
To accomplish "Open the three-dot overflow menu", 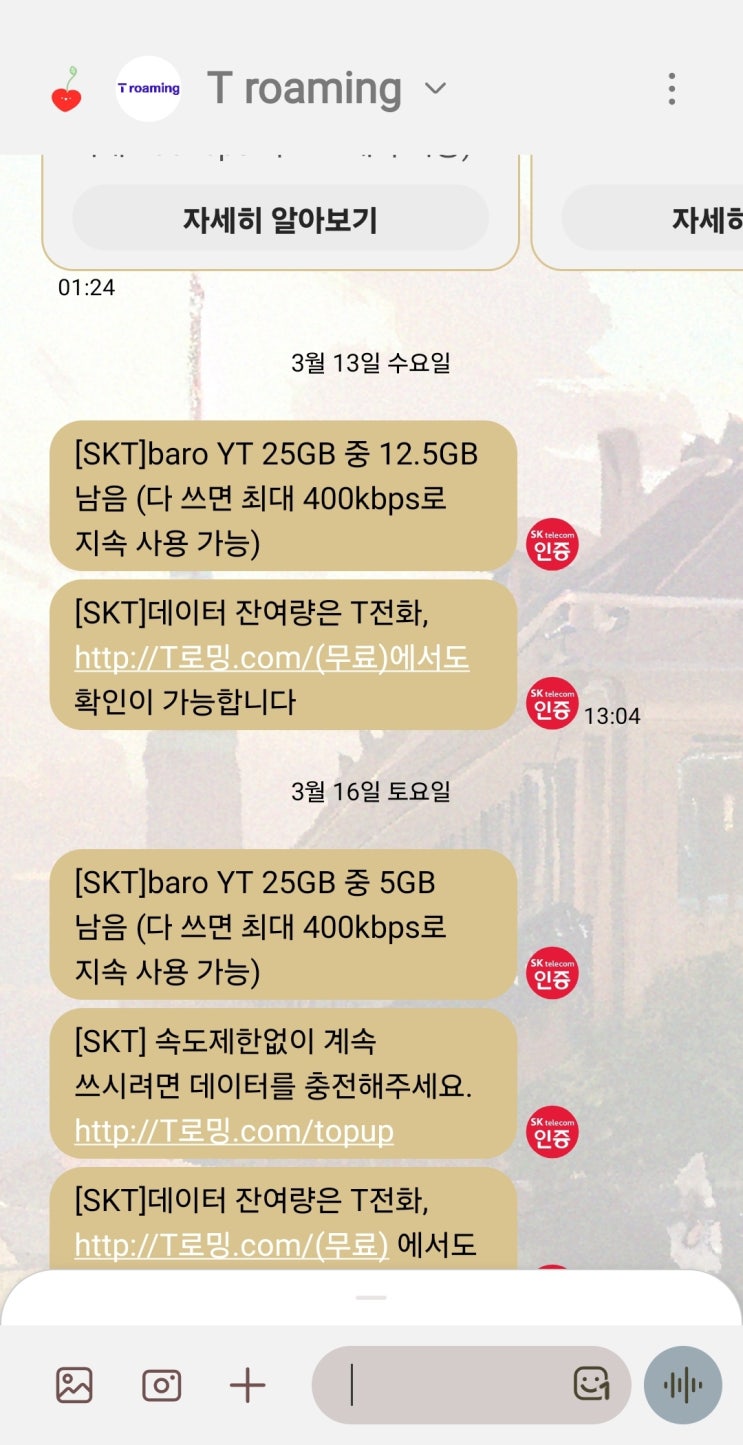I will point(671,88).
